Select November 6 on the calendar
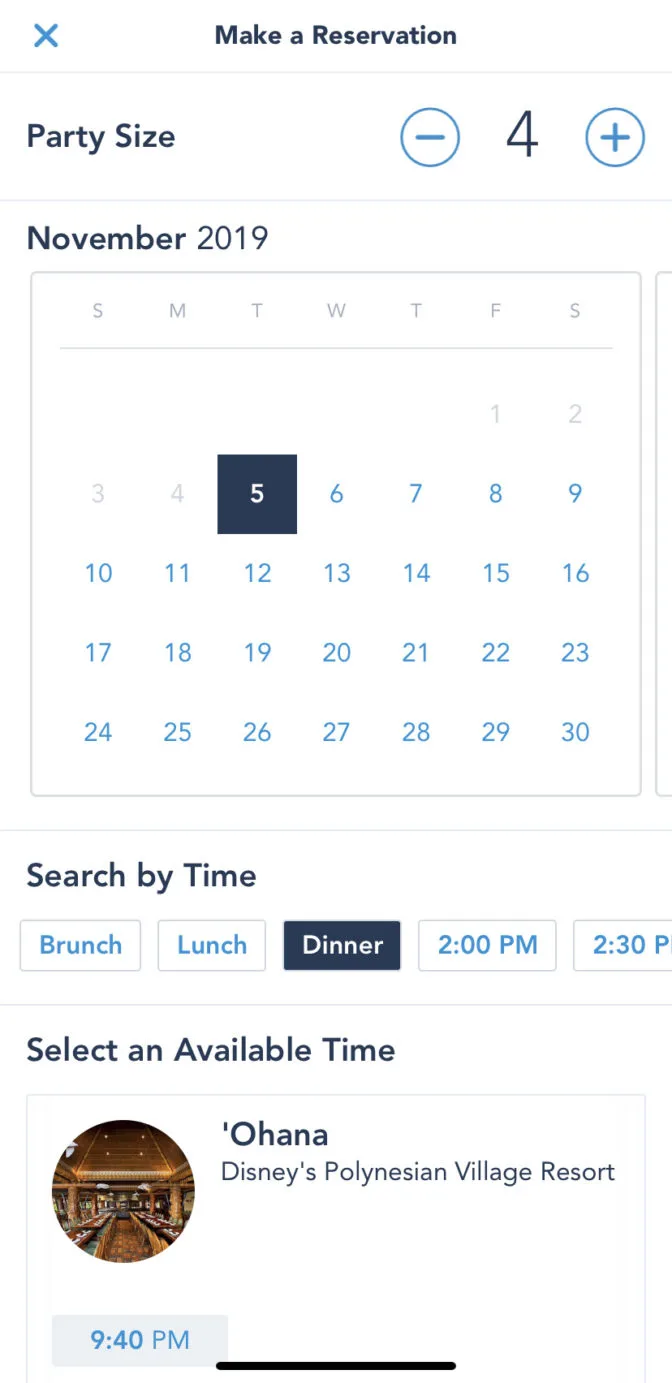This screenshot has width=672, height=1383. click(336, 493)
